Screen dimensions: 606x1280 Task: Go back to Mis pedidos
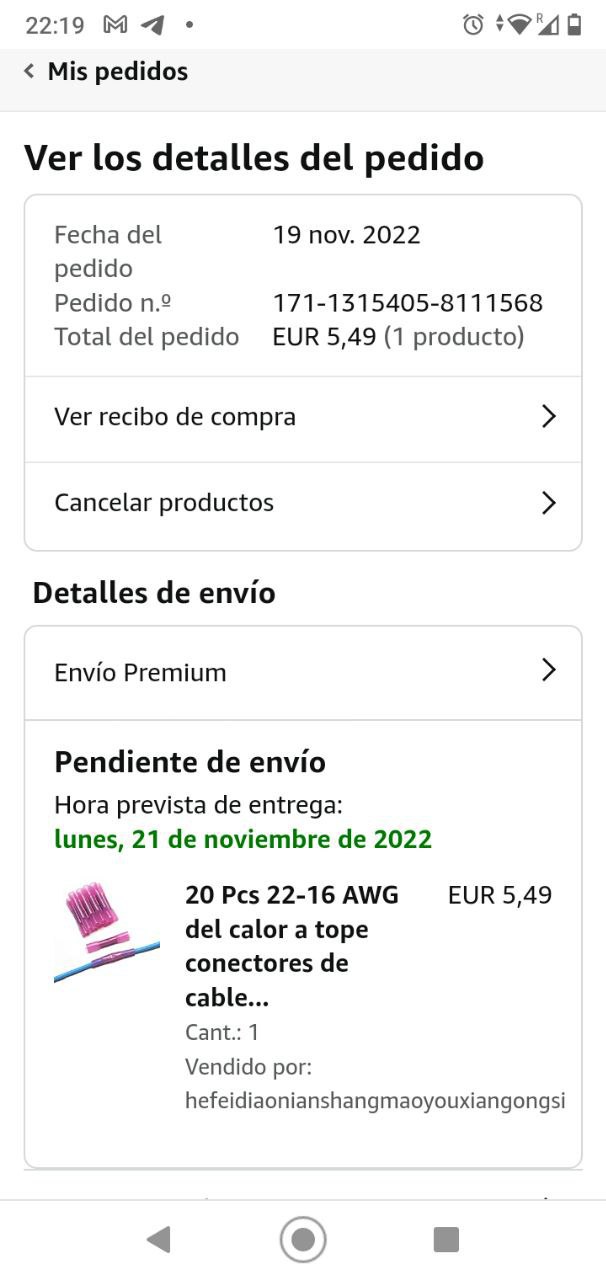(x=106, y=72)
